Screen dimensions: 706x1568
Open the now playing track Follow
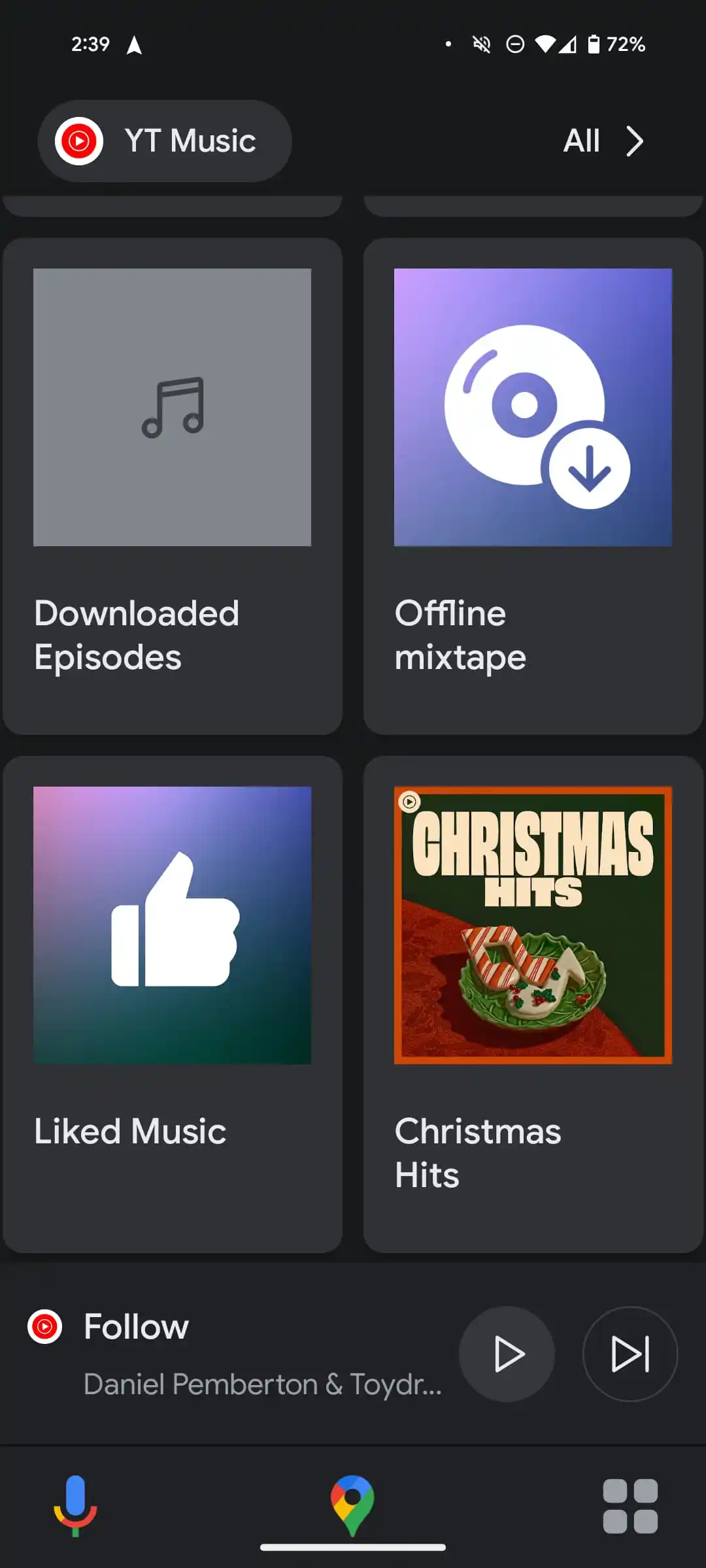coord(235,1354)
